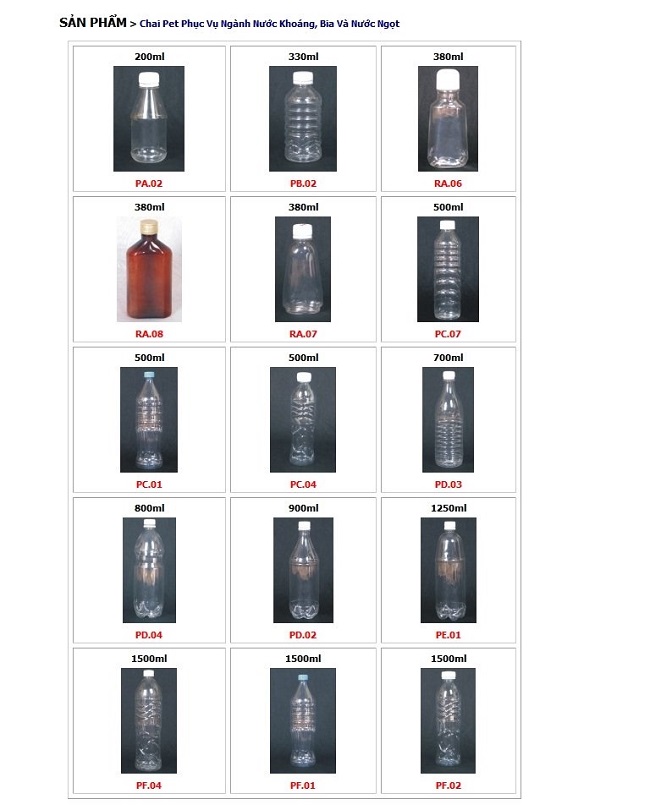Image resolution: width=650 pixels, height=810 pixels.
Task: Open the brown RA.08 bottle item
Action: pyautogui.click(x=148, y=270)
